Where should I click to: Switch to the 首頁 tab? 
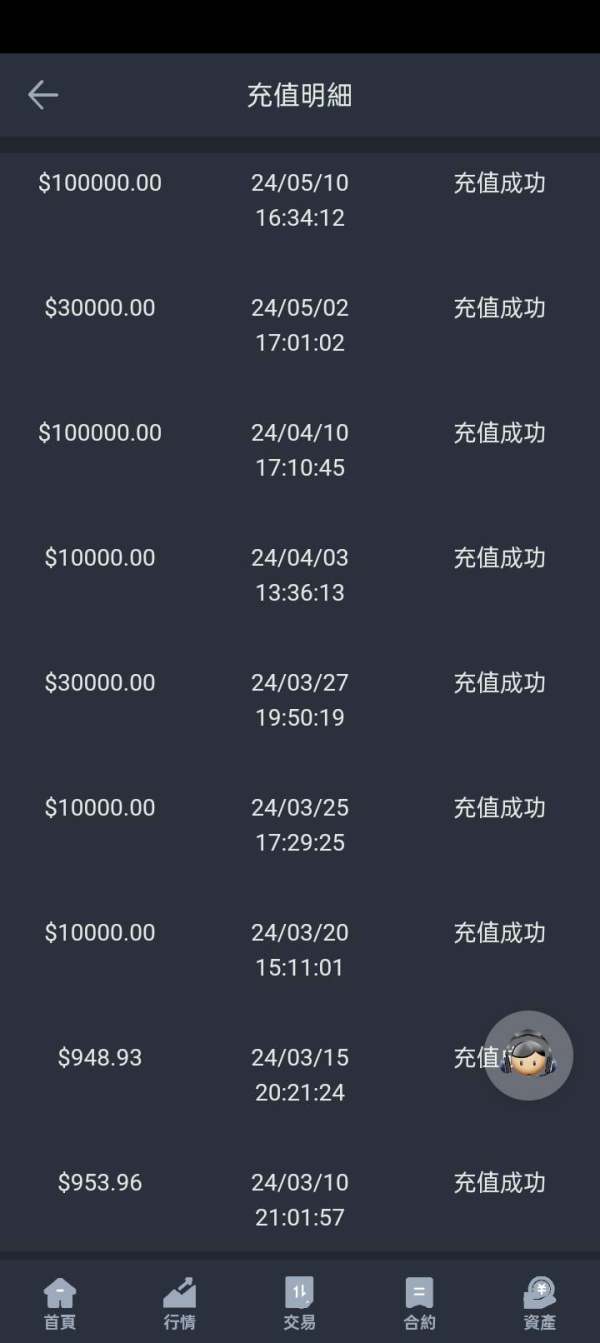(x=60, y=1303)
